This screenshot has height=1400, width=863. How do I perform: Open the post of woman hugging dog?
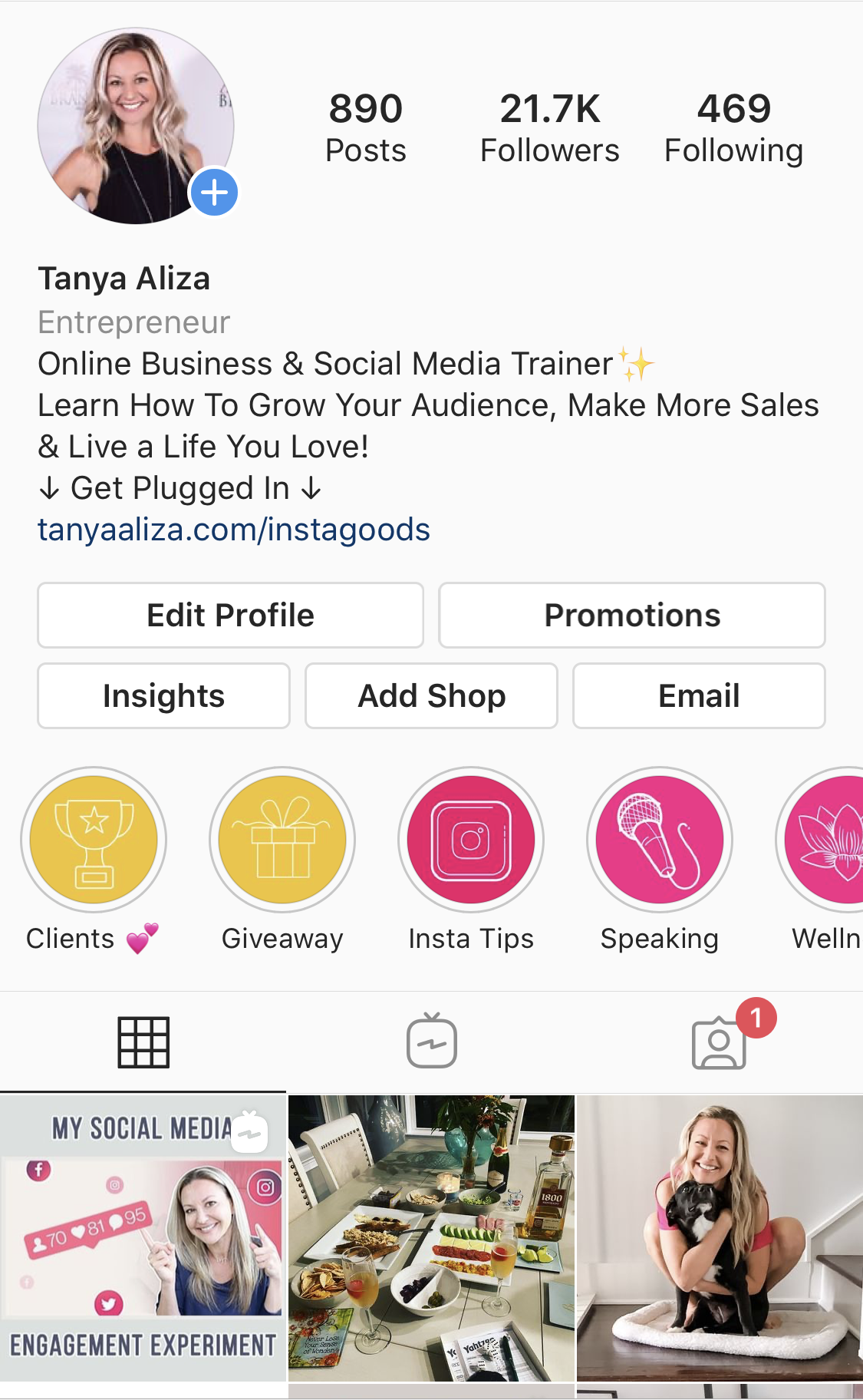pos(720,1238)
